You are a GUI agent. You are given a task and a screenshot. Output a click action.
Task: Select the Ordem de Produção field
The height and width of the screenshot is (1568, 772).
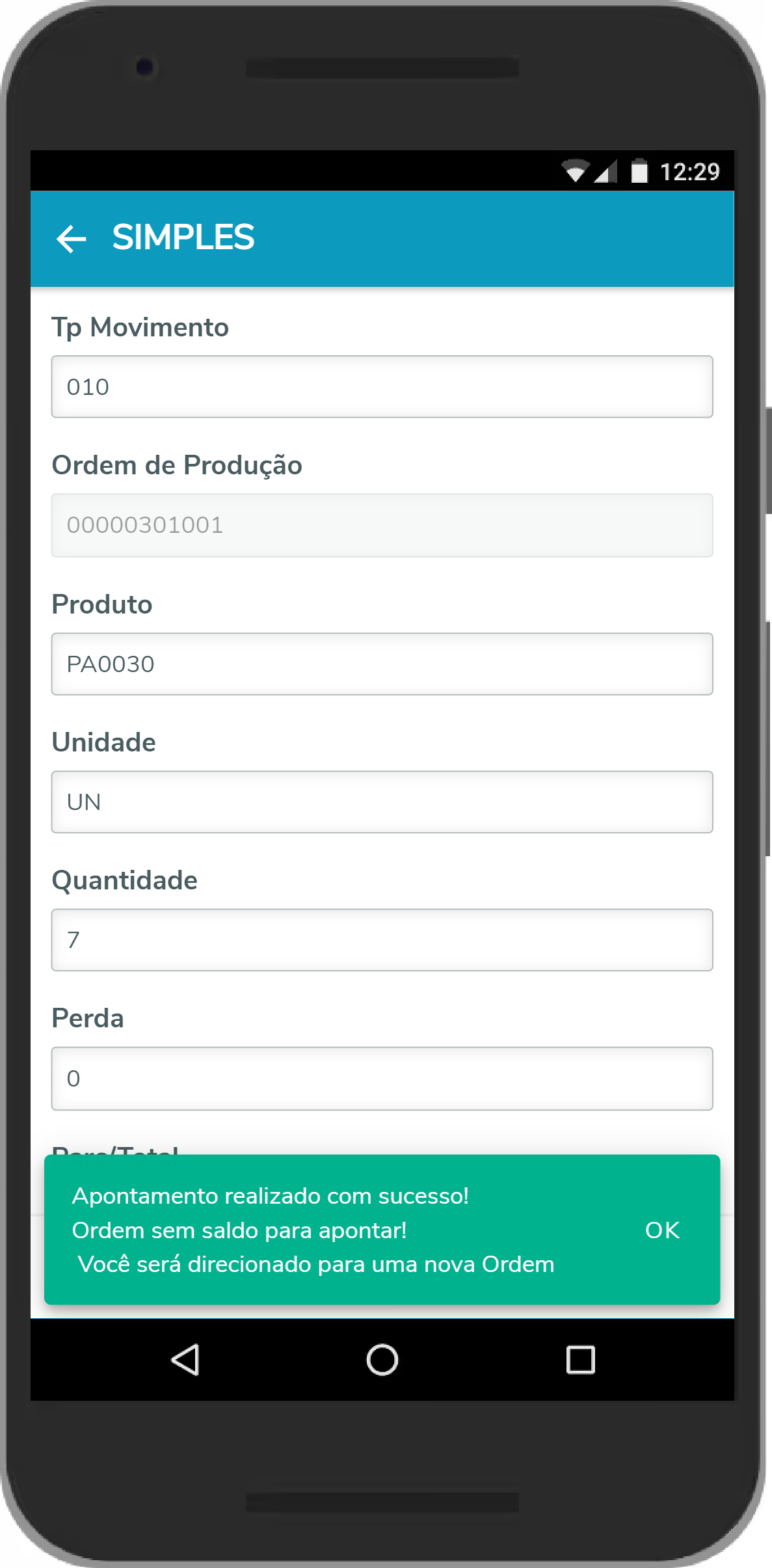(x=382, y=525)
